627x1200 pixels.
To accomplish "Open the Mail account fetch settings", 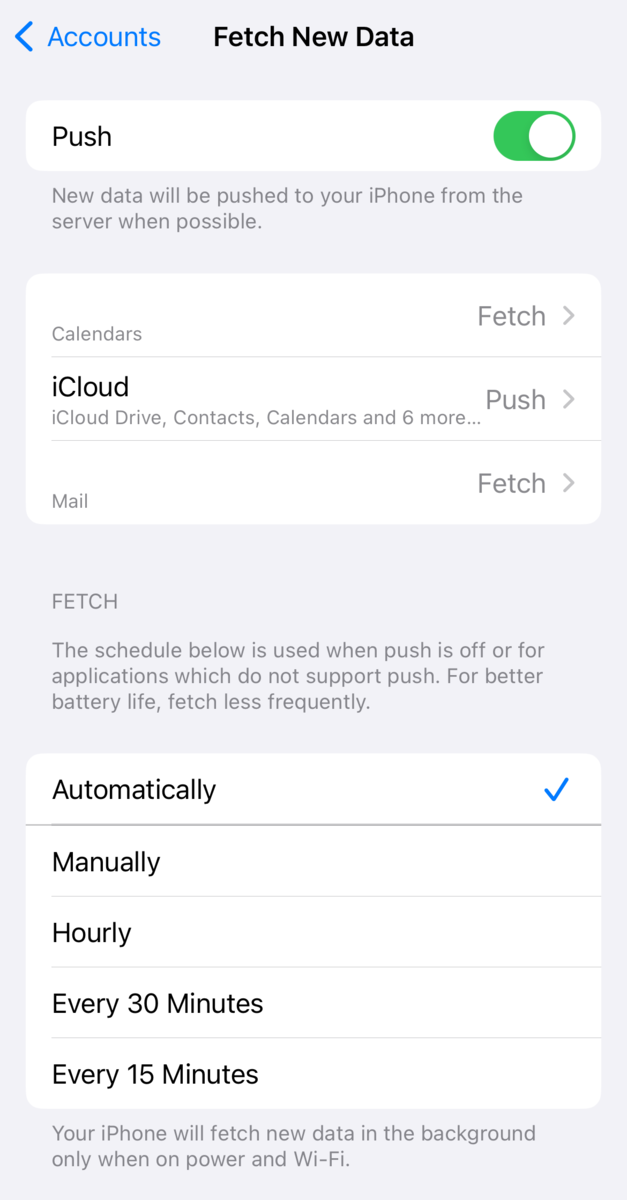I will click(313, 483).
